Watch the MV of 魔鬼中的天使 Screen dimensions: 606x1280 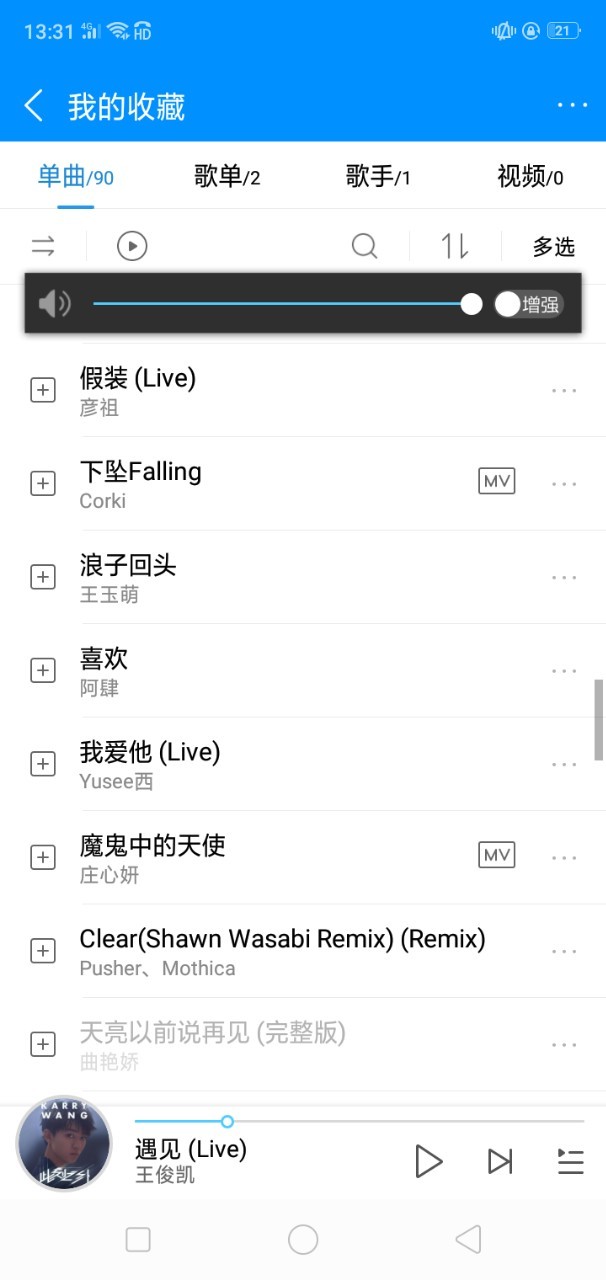click(x=497, y=856)
